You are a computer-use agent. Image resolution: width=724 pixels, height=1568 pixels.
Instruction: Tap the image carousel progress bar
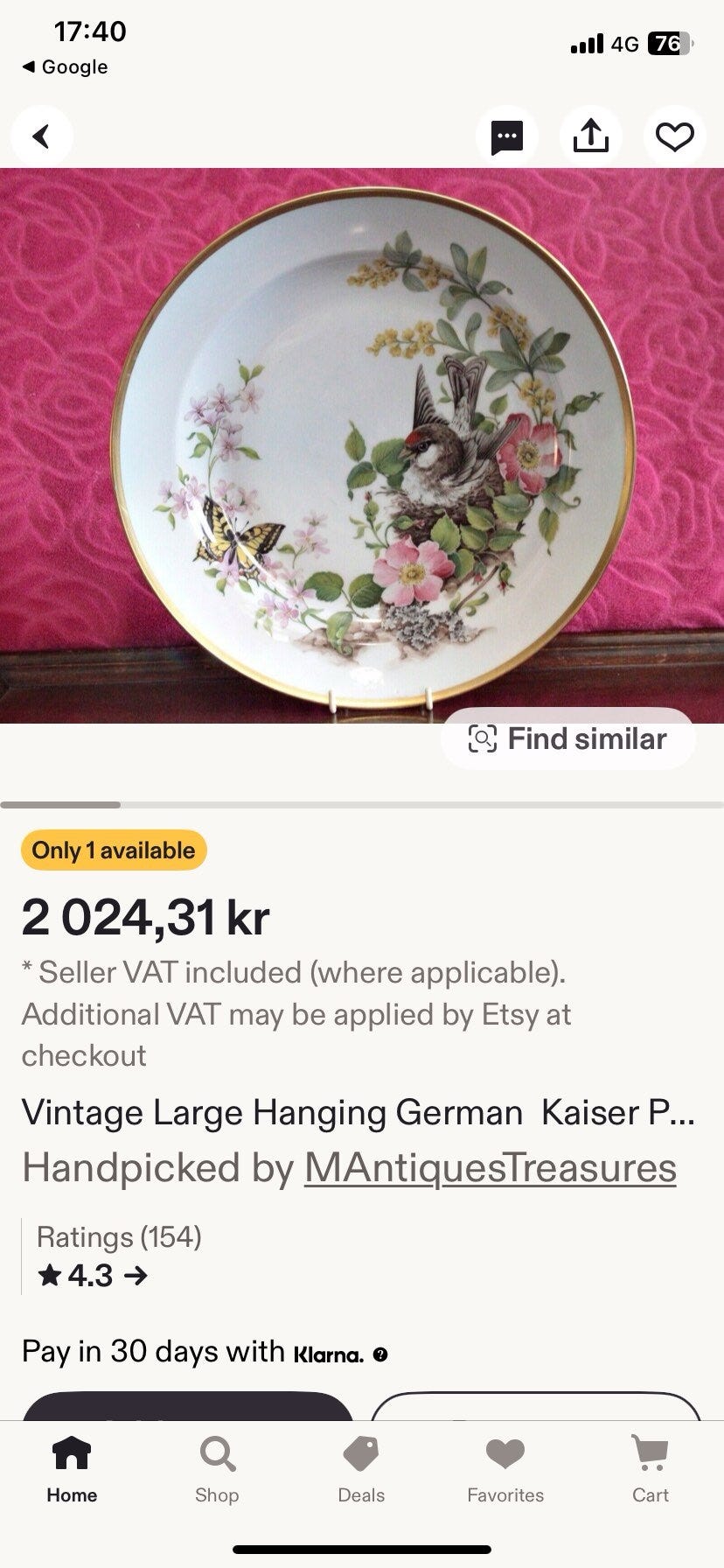click(362, 804)
